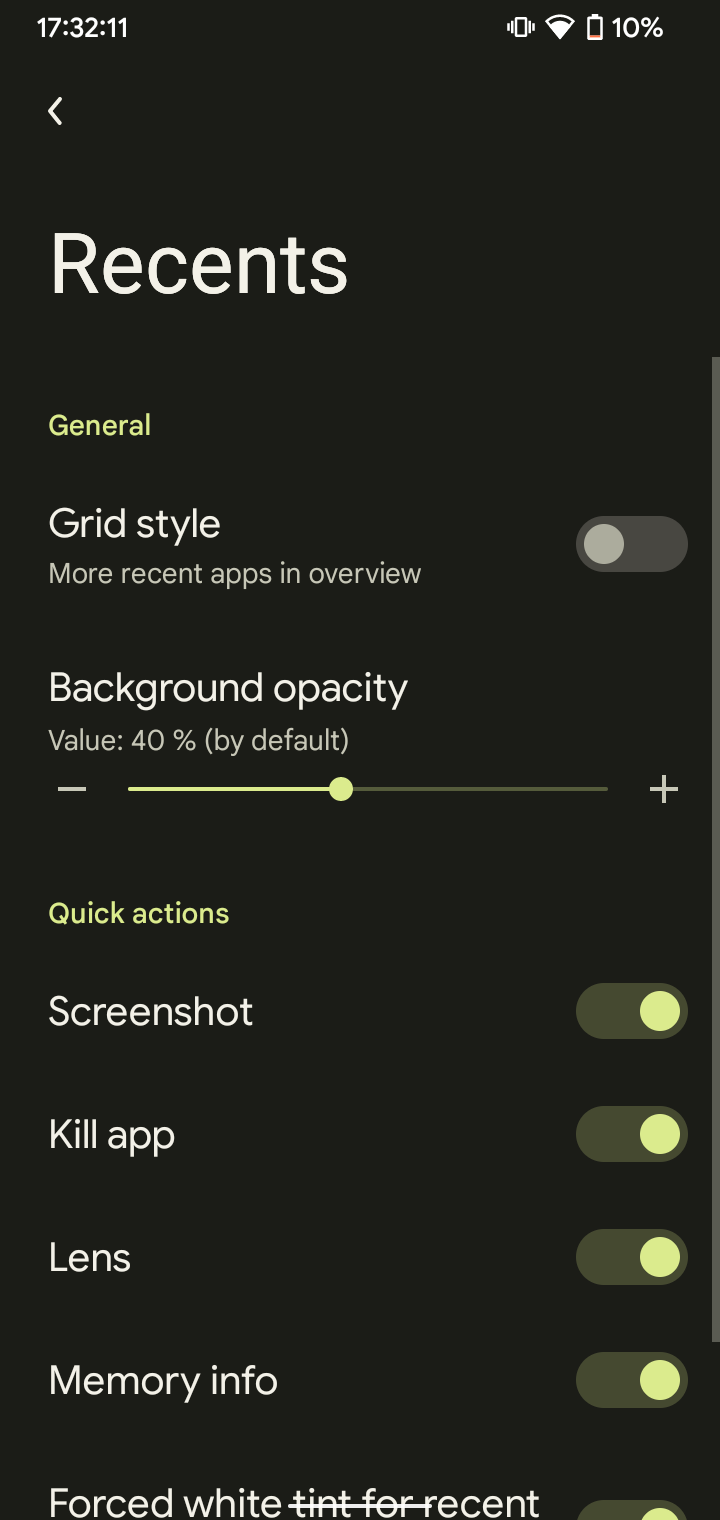
Task: Switch off the Lens quick action
Action: point(631,1258)
